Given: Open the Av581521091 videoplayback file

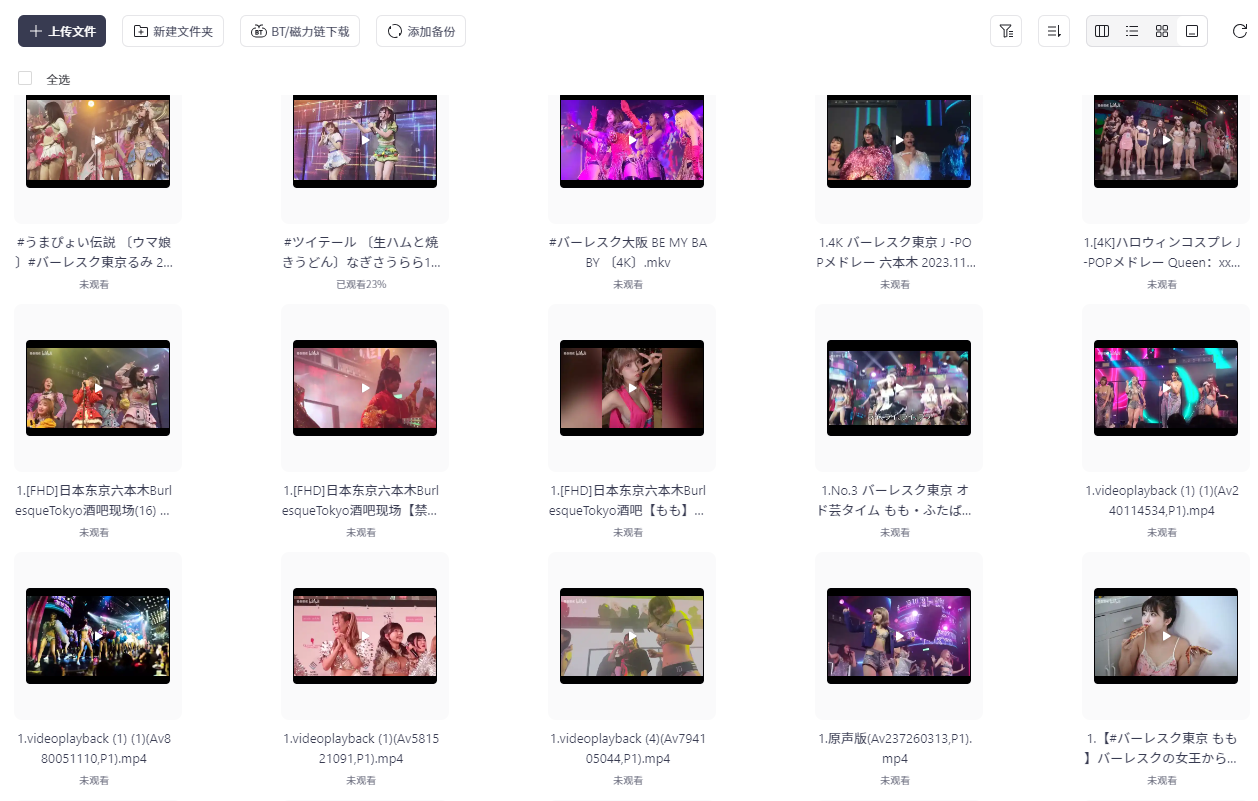Looking at the screenshot, I should (x=365, y=636).
